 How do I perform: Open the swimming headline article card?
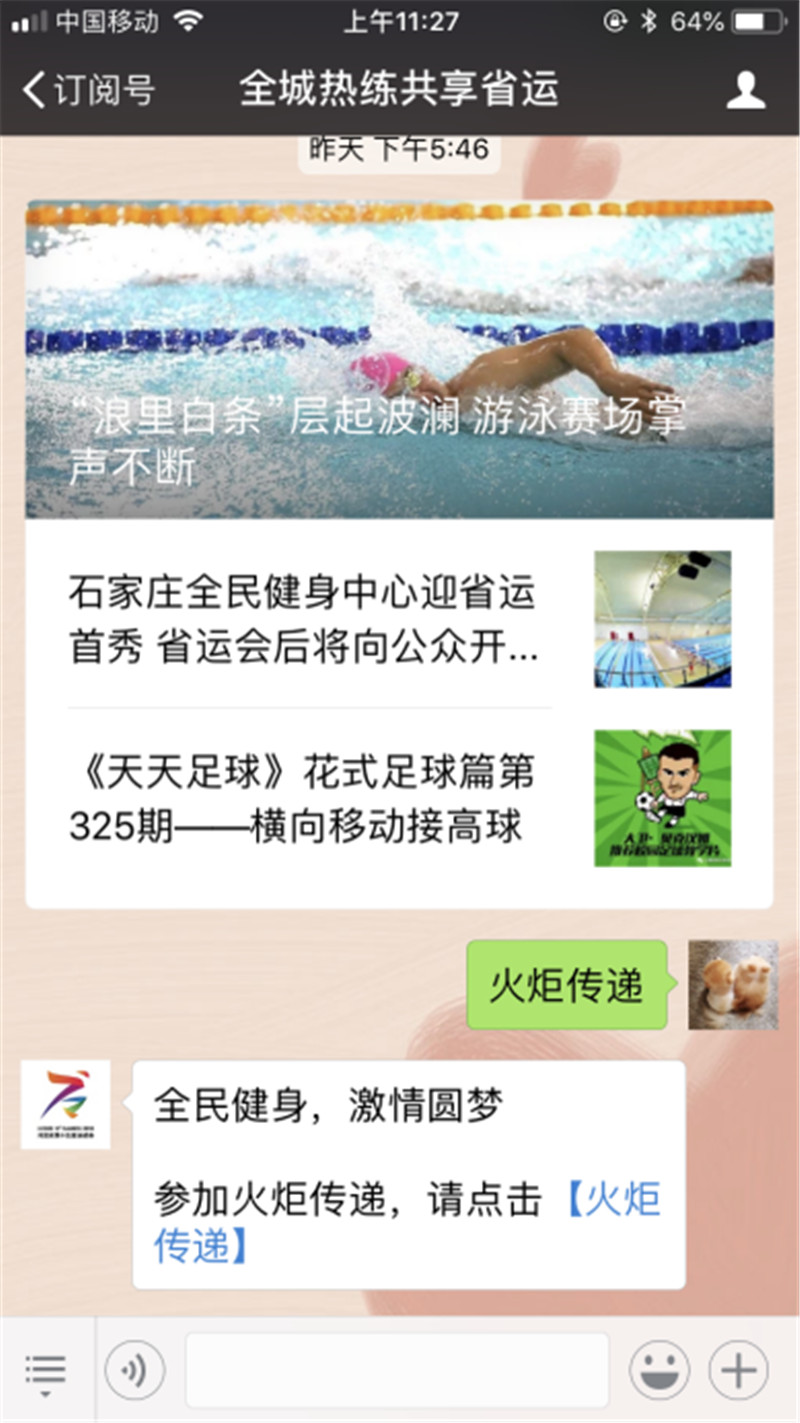pyautogui.click(x=399, y=360)
